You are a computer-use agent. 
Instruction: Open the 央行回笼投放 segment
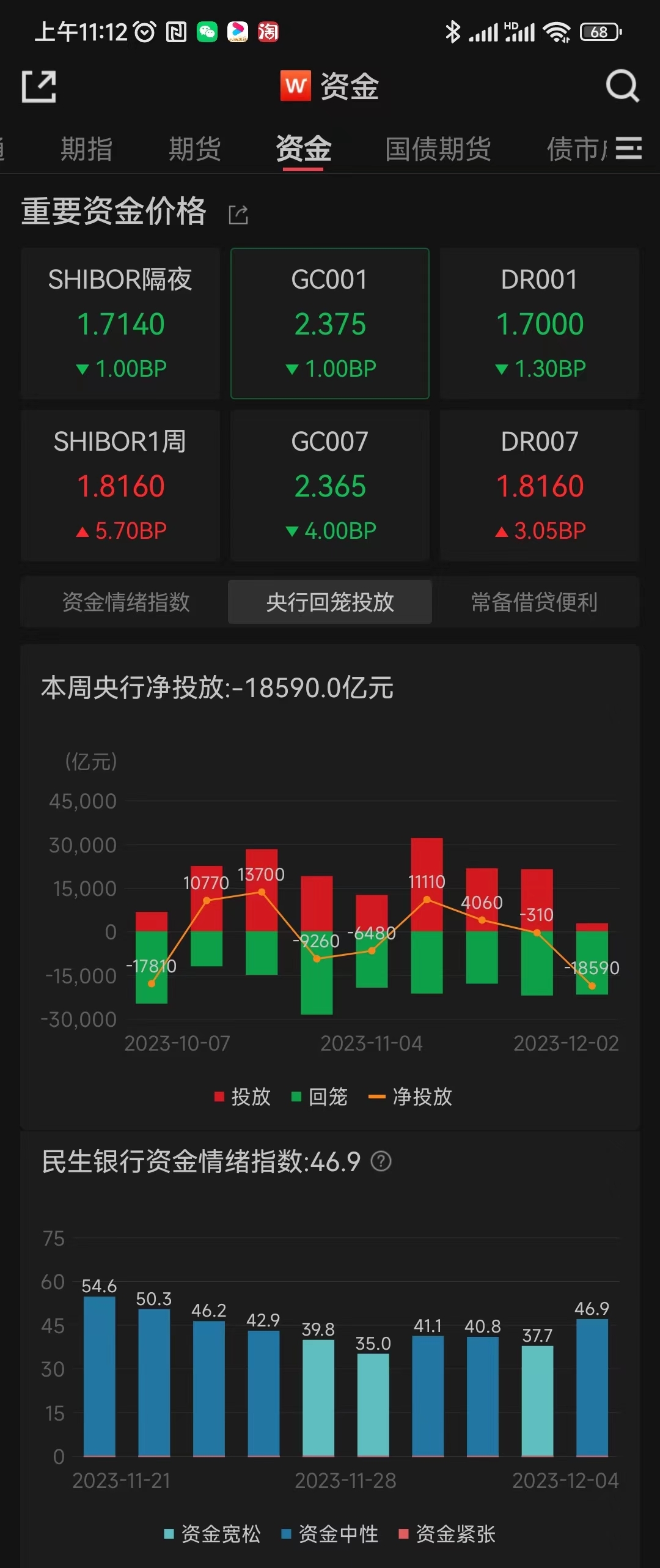tap(329, 602)
